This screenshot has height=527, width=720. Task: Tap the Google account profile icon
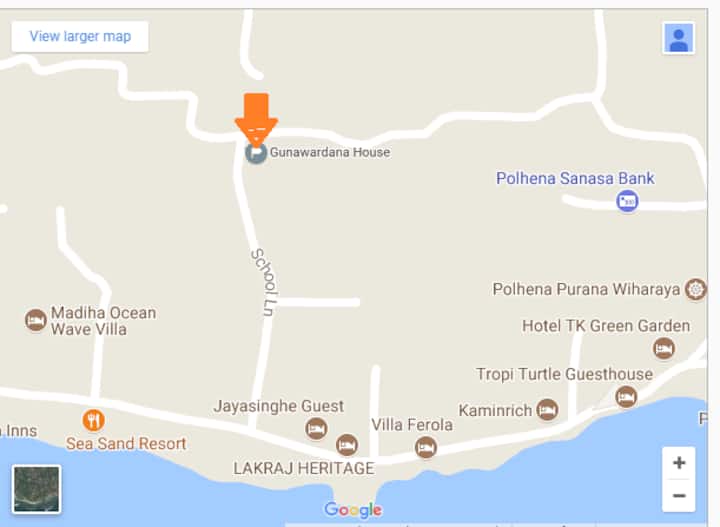[x=678, y=38]
